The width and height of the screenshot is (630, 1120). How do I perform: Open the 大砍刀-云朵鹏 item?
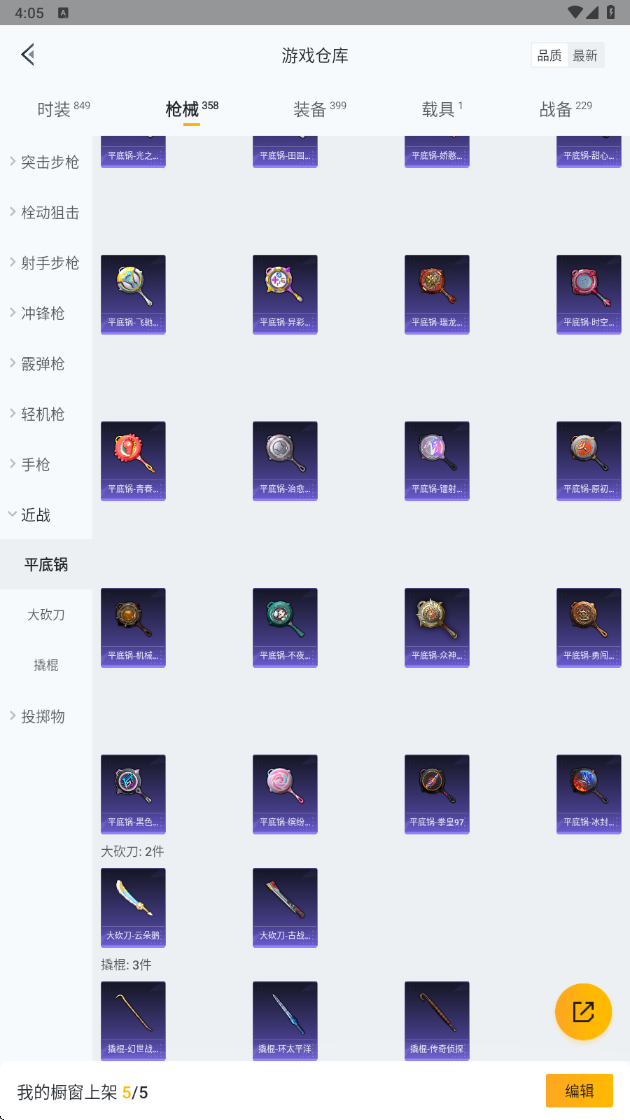pyautogui.click(x=133, y=908)
